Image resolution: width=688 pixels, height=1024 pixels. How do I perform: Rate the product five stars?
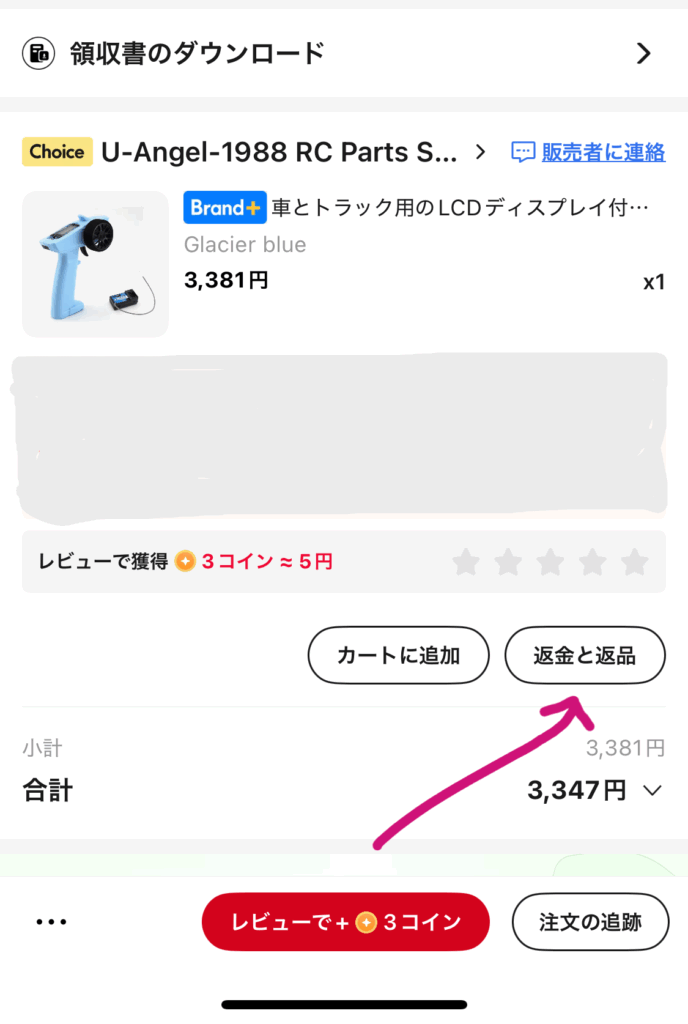[634, 562]
